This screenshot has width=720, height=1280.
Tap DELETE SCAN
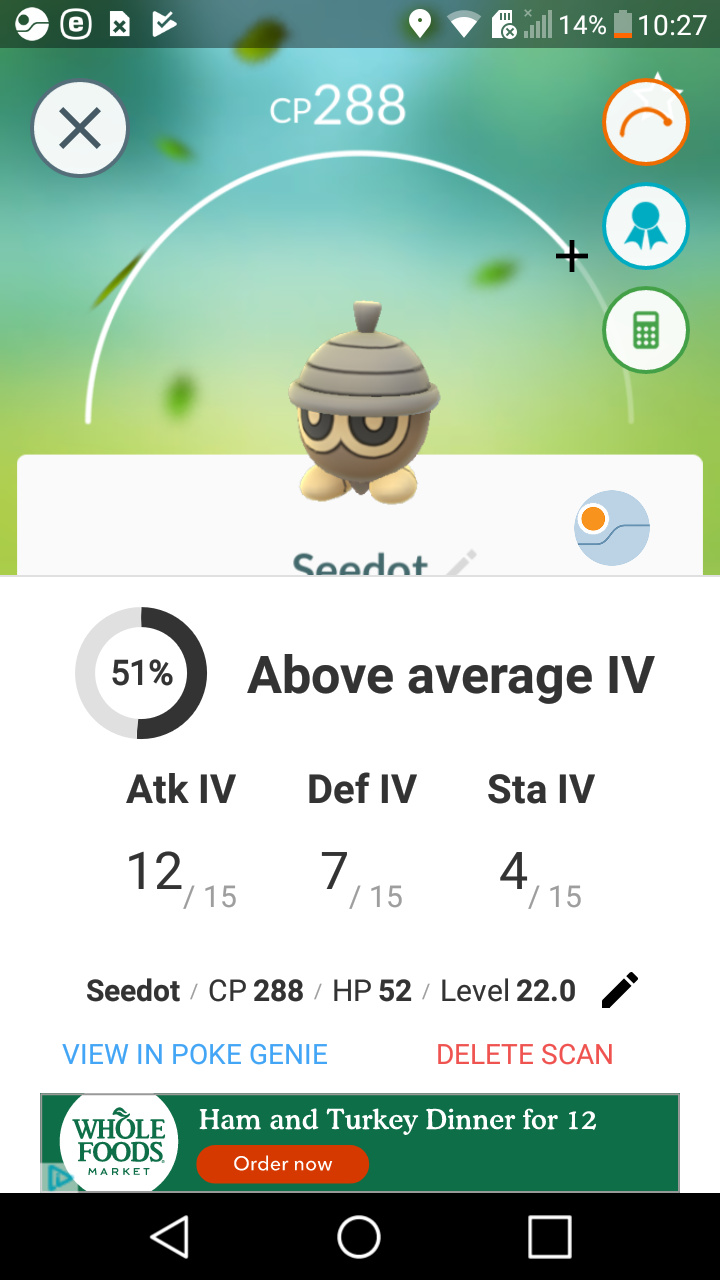coord(525,1054)
